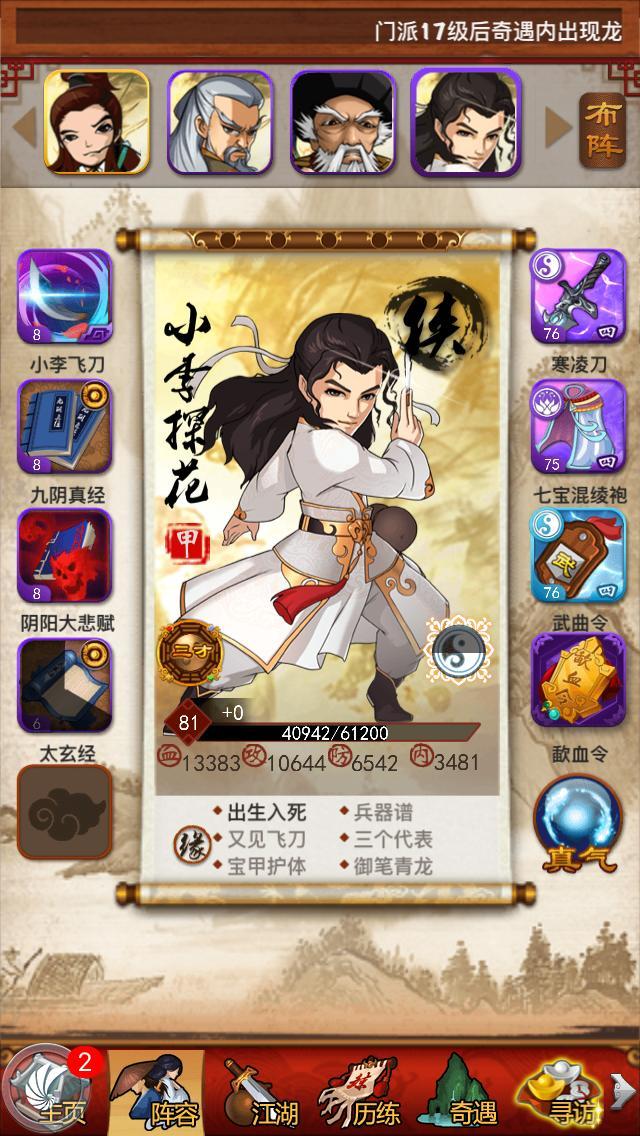The height and width of the screenshot is (1136, 640).
Task: Tap the left arrow of hero list
Action: (x=24, y=126)
